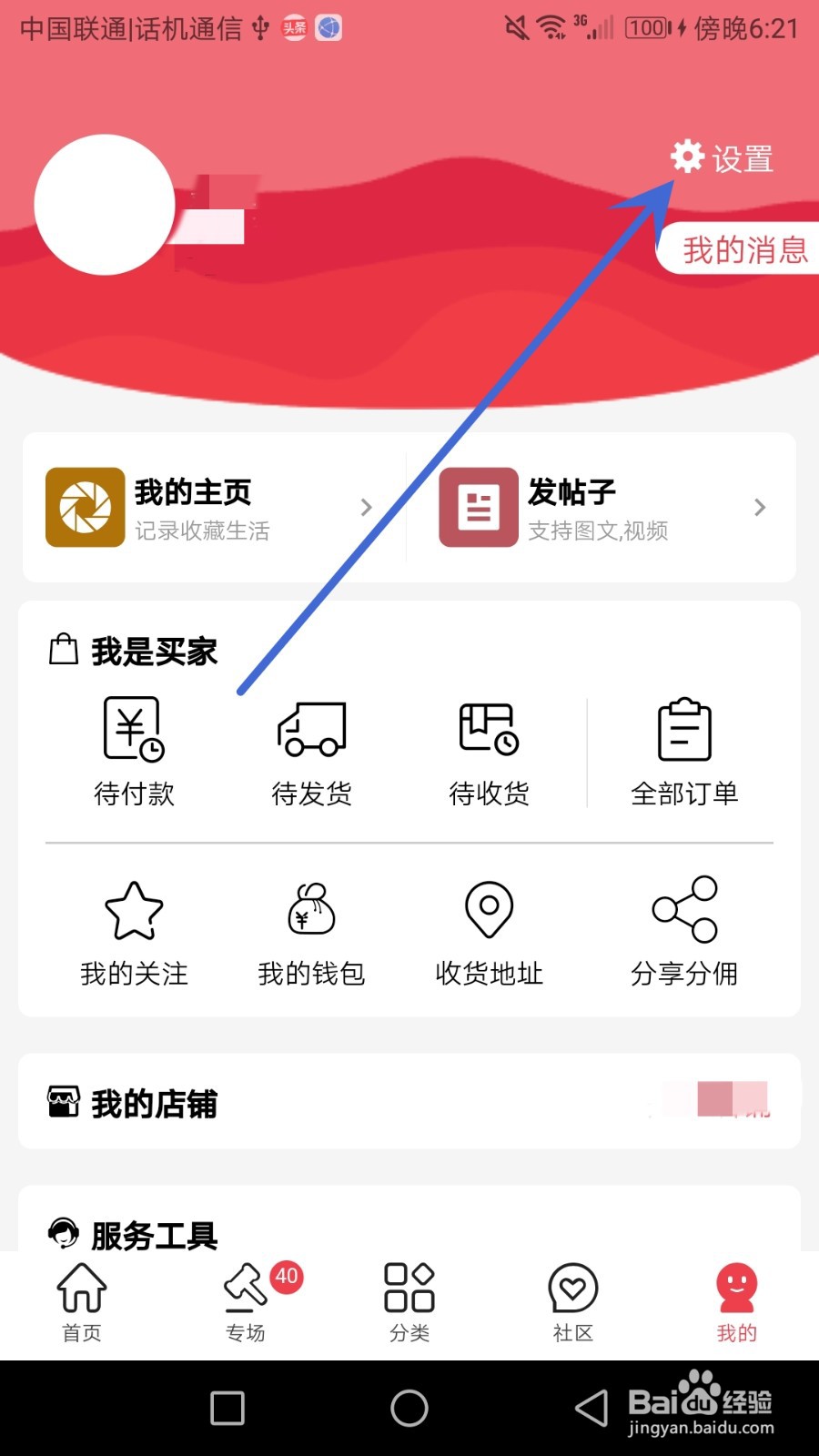Open the 设置 gear icon

pos(688,157)
